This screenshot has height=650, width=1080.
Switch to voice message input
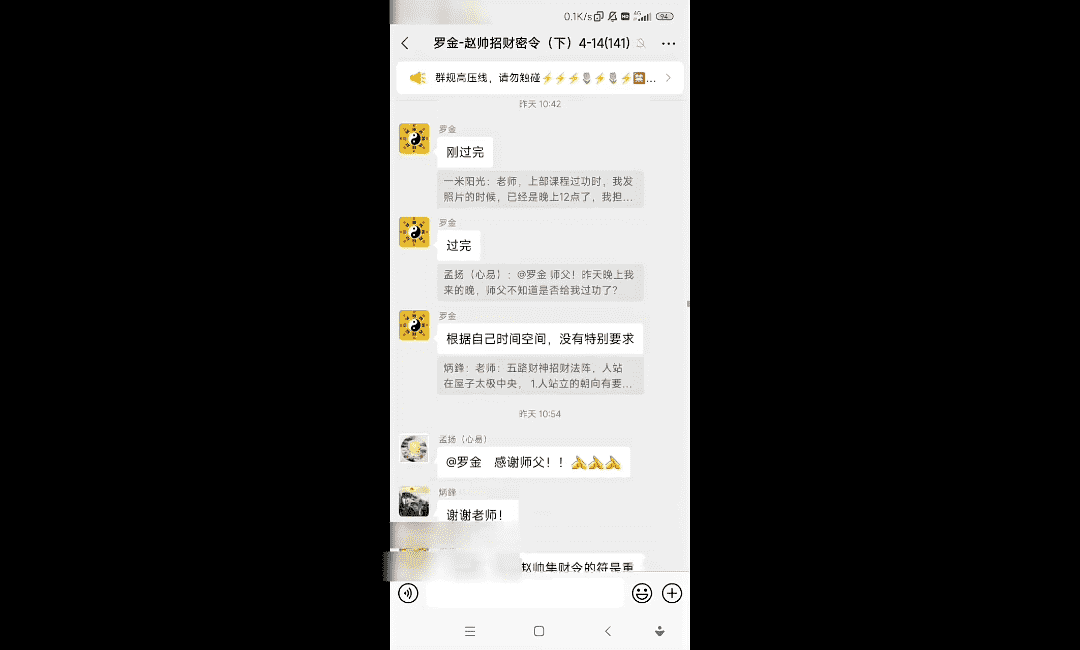pyautogui.click(x=408, y=593)
